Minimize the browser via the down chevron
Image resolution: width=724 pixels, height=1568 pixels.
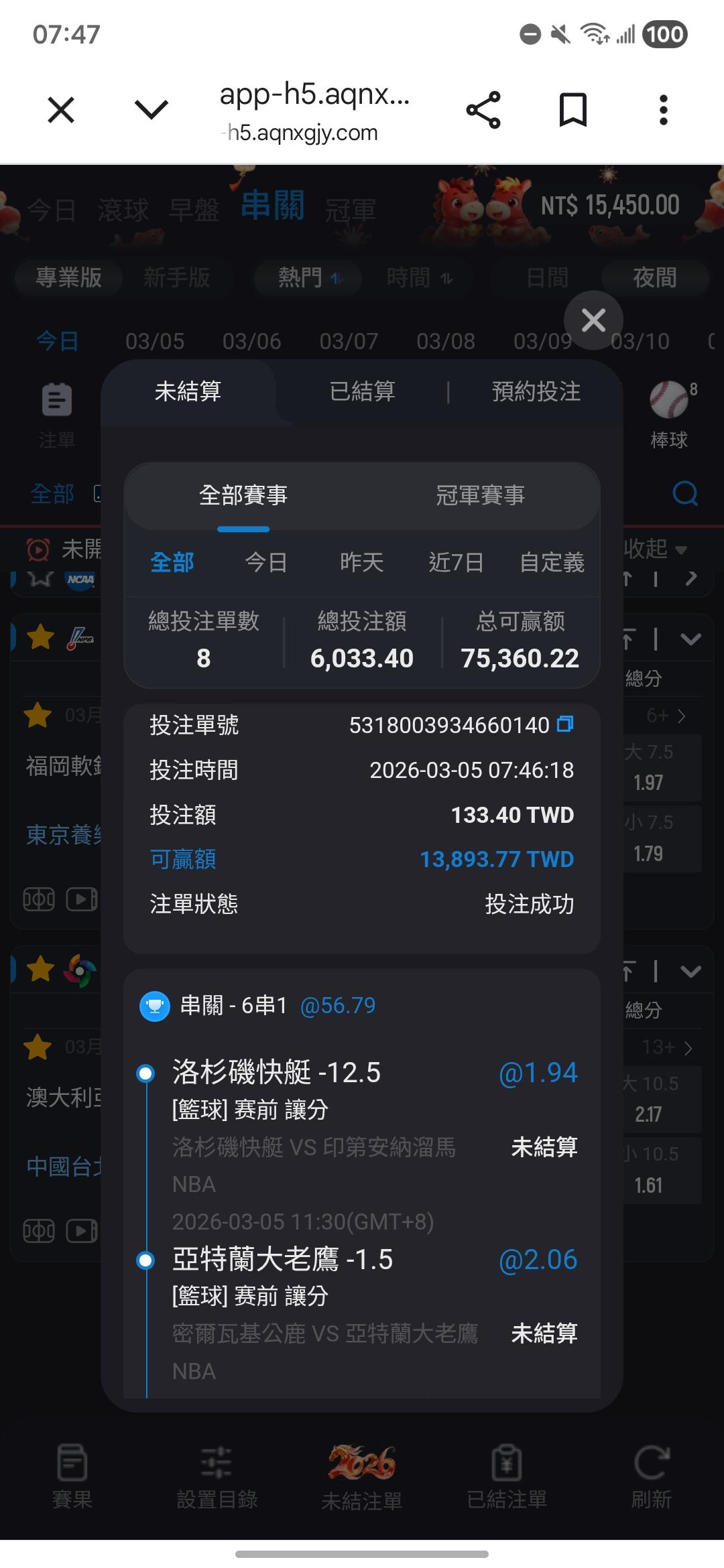coord(152,110)
